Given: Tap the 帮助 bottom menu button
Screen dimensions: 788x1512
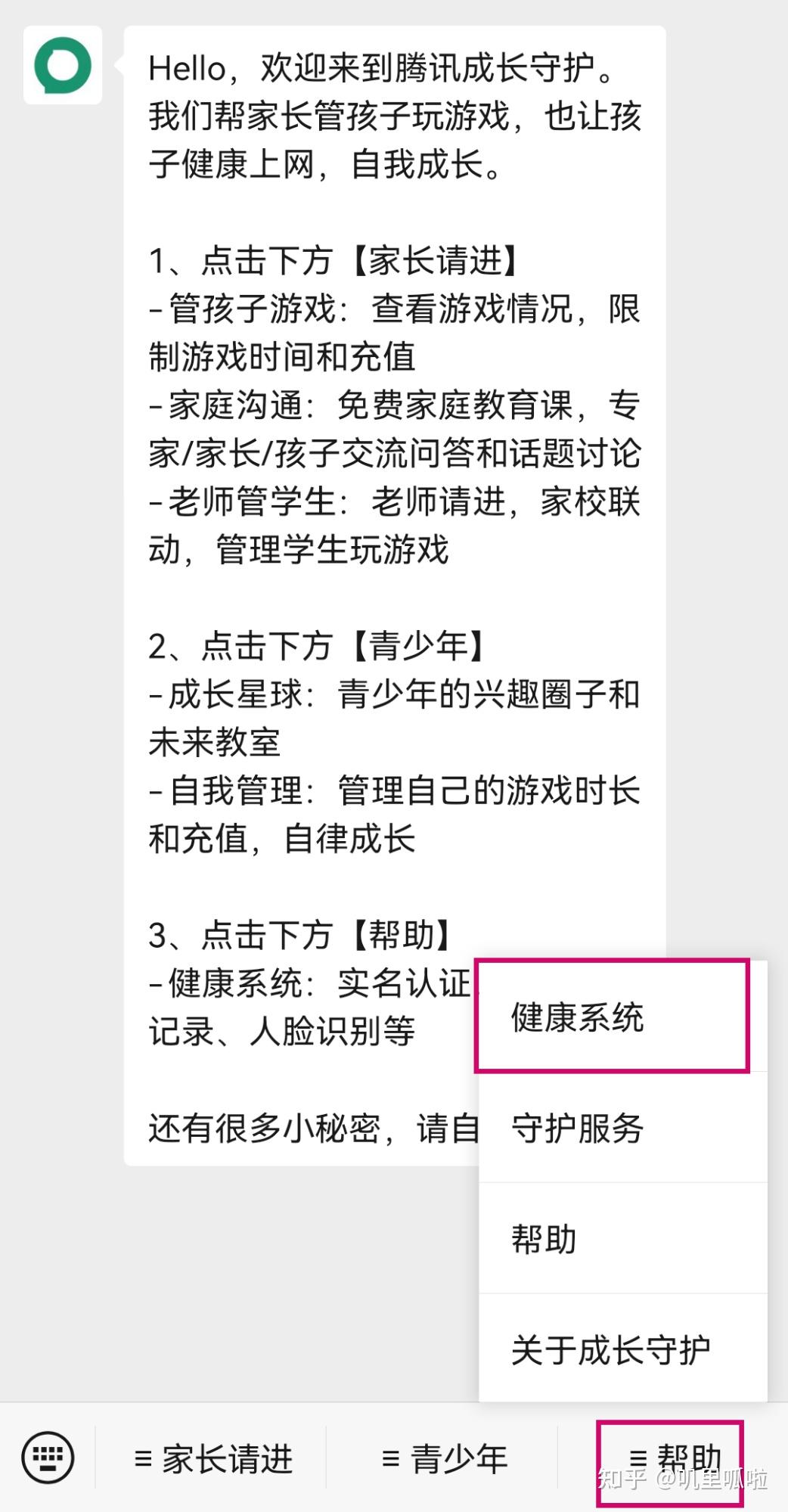Looking at the screenshot, I should (672, 1458).
